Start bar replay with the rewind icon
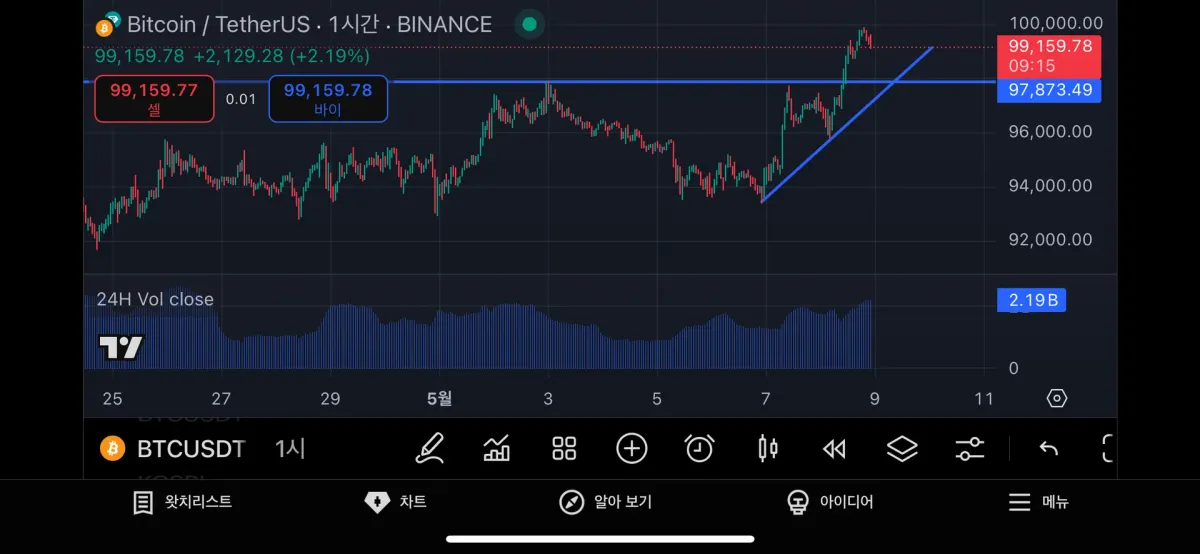Screen dimensions: 1200x554 834,449
